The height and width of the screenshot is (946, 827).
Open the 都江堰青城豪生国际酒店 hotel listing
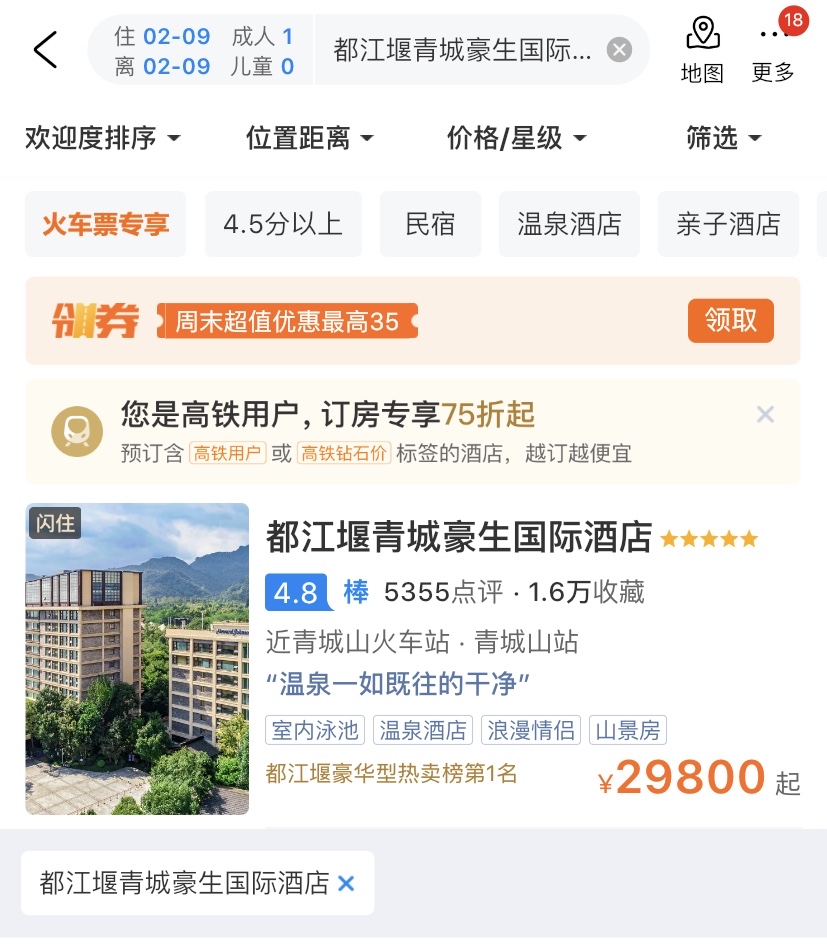(x=458, y=538)
